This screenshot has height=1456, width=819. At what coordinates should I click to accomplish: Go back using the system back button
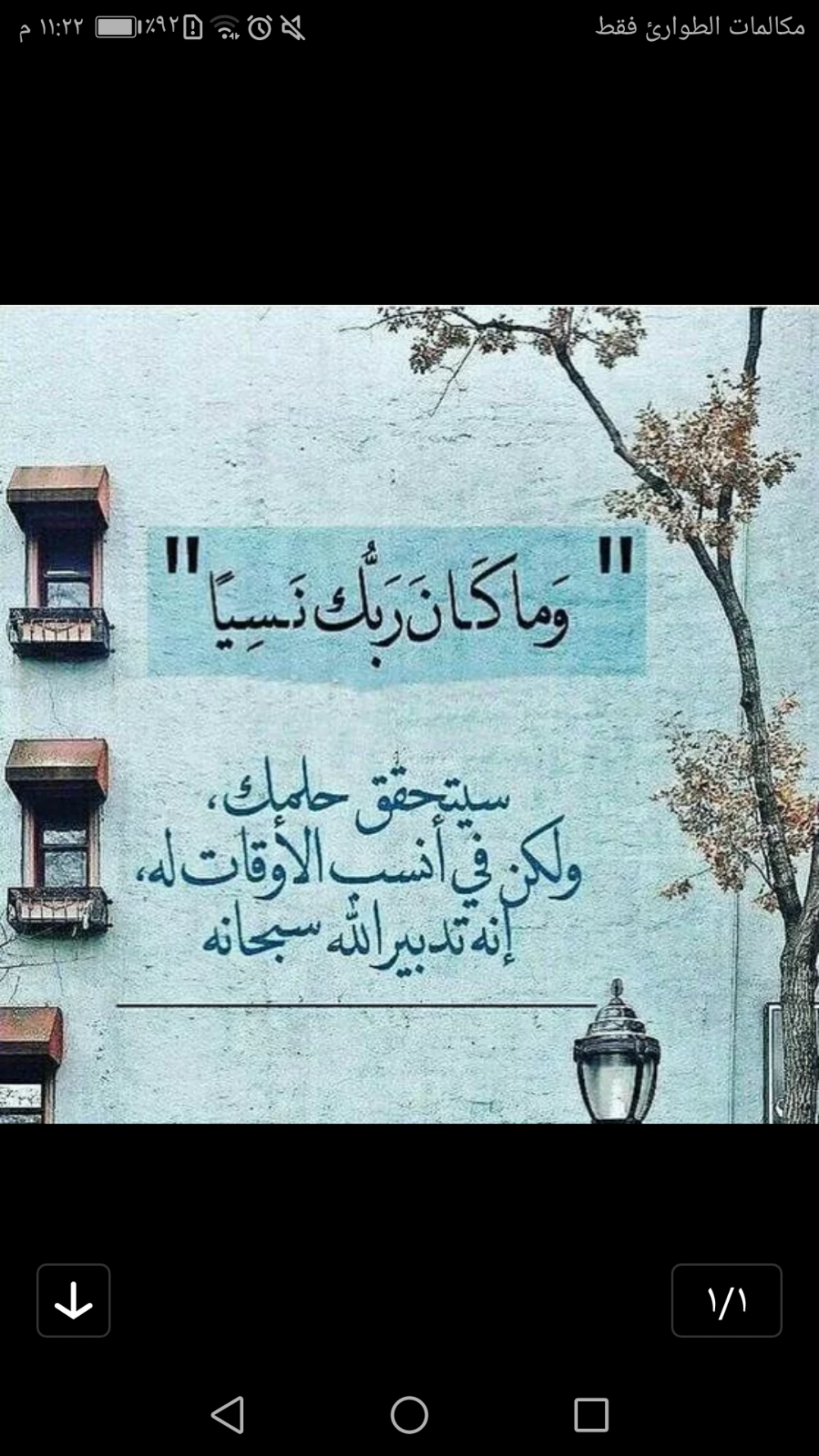click(228, 1415)
